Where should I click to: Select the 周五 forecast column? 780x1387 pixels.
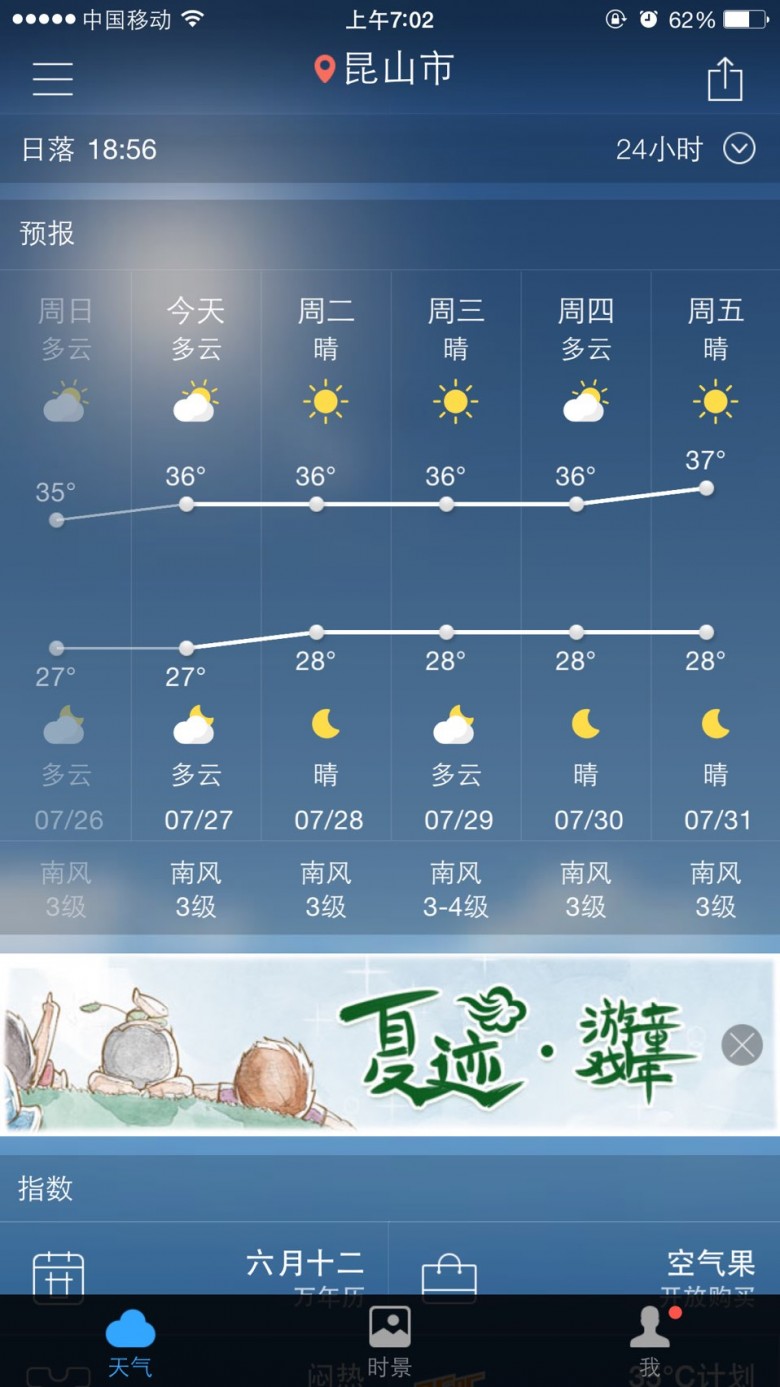coord(715,560)
